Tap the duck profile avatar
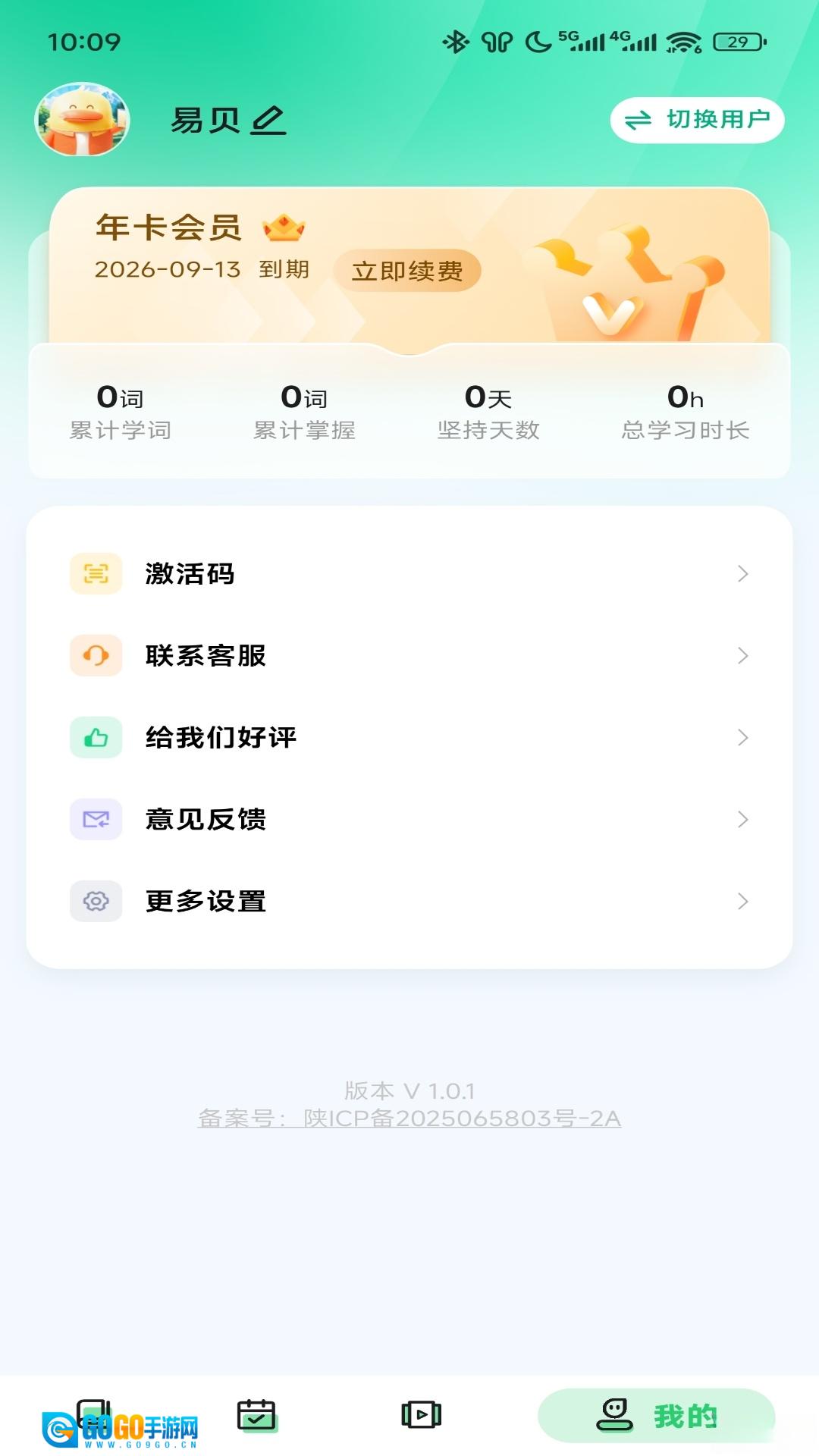The height and width of the screenshot is (1456, 819). (82, 120)
